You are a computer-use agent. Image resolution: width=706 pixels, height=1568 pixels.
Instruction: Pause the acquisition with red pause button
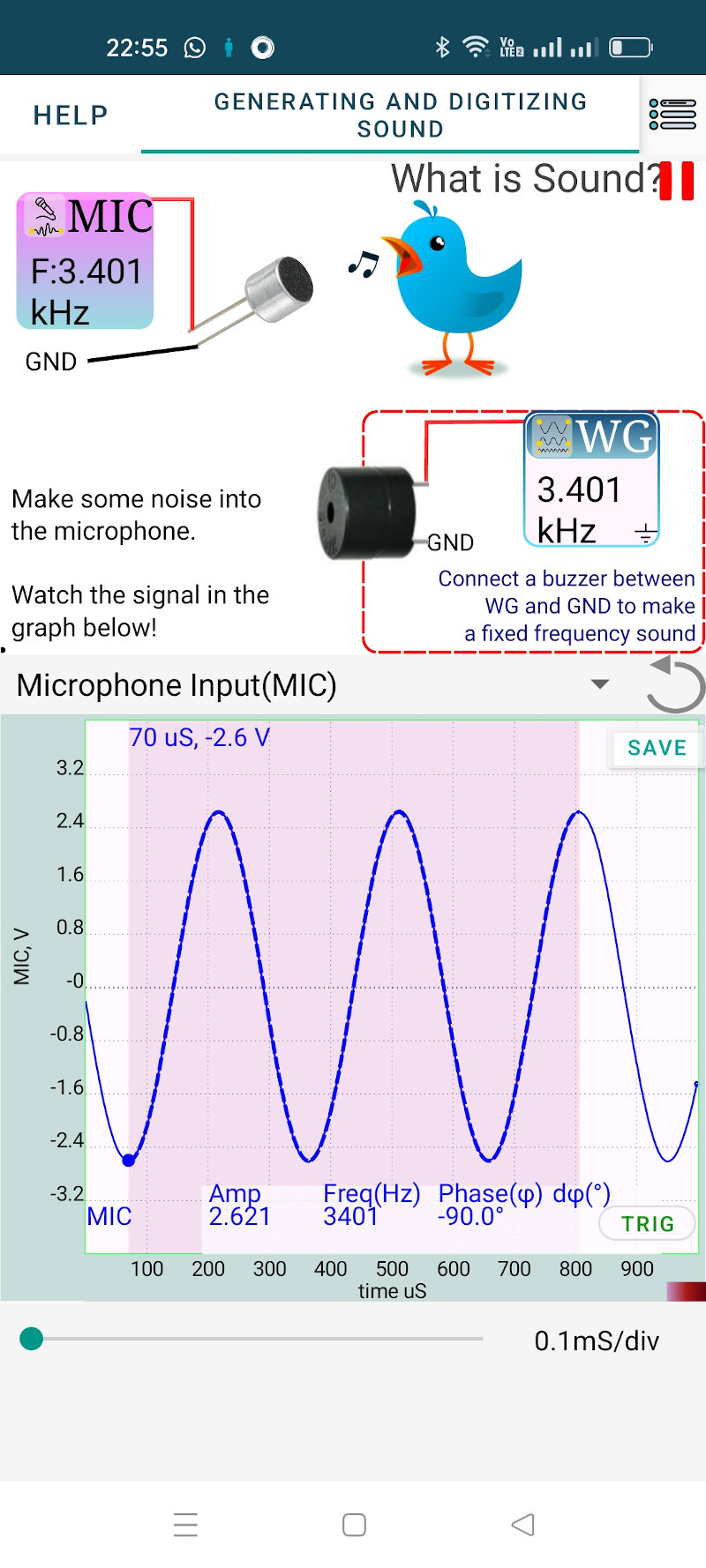[677, 181]
